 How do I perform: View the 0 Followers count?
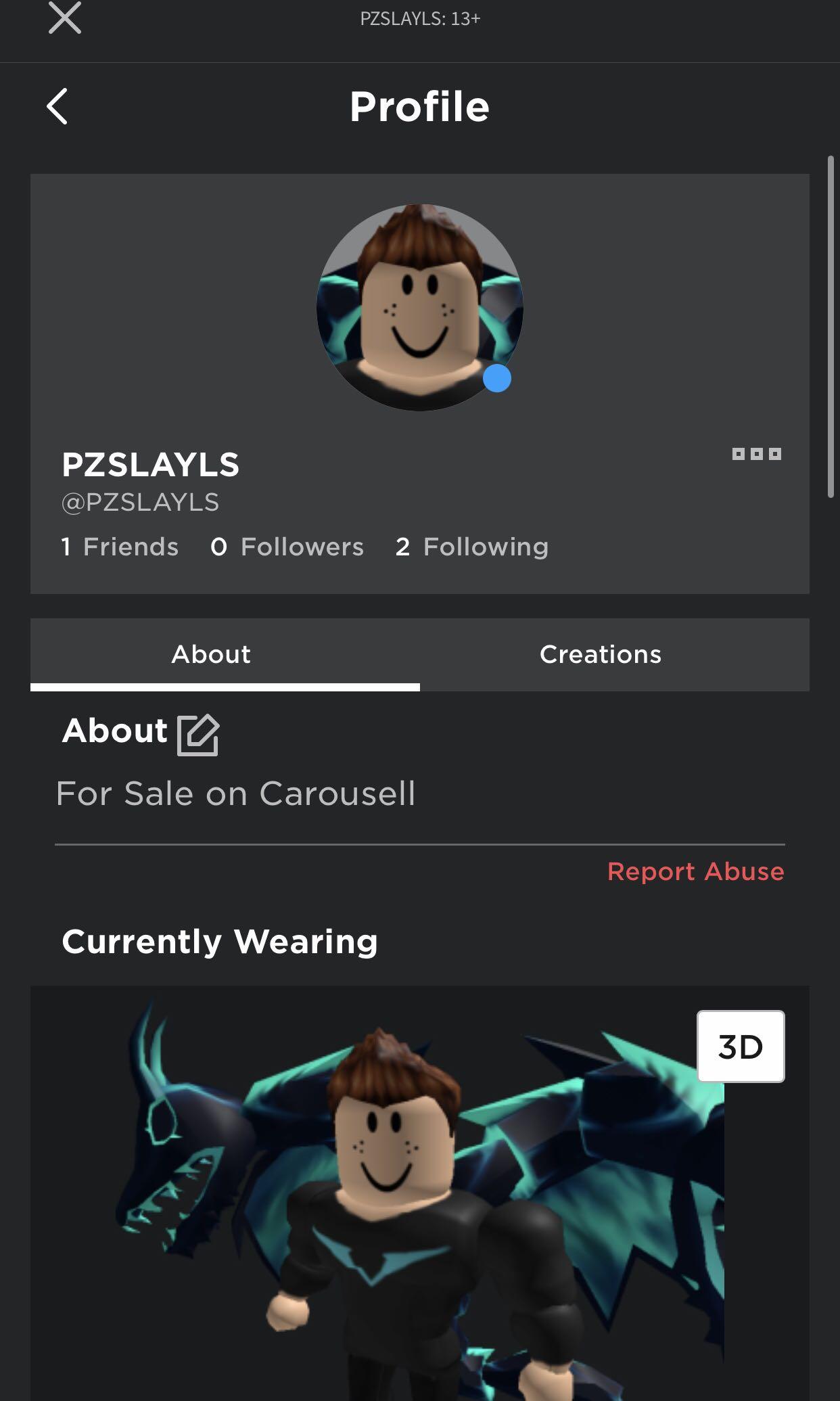coord(287,547)
